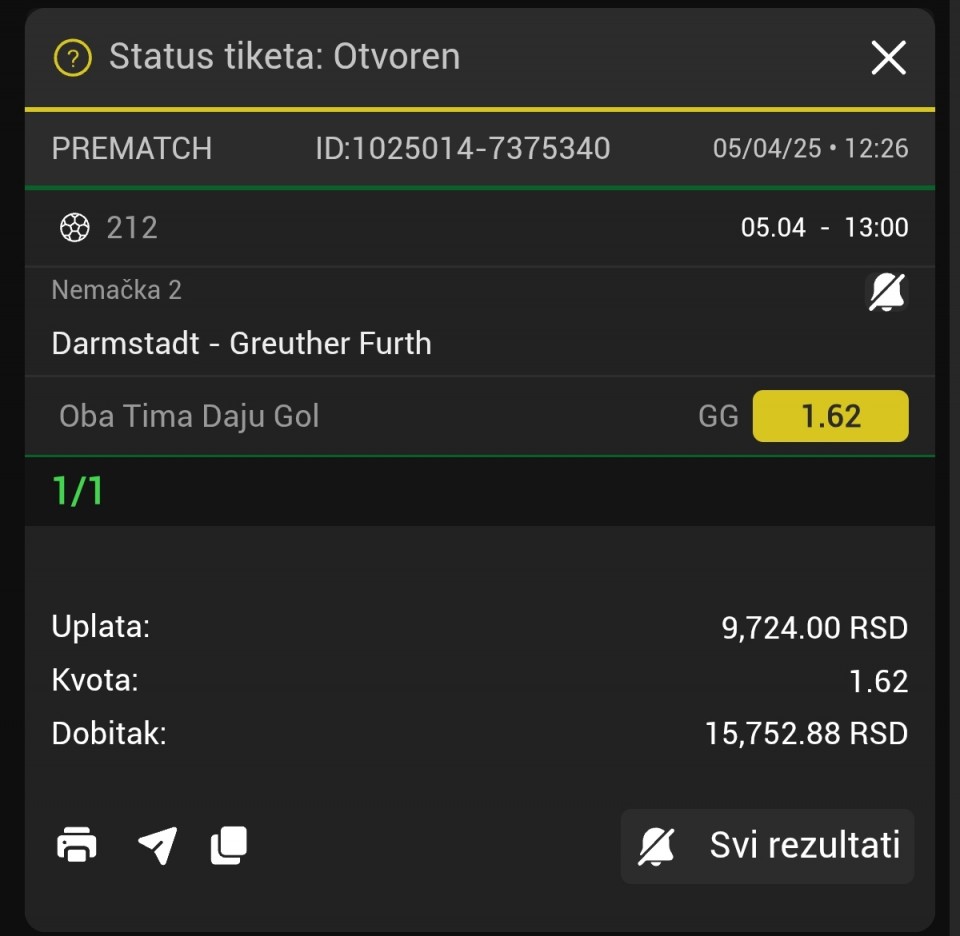Close the ticket status dialog
The width and height of the screenshot is (960, 936).
click(x=888, y=58)
